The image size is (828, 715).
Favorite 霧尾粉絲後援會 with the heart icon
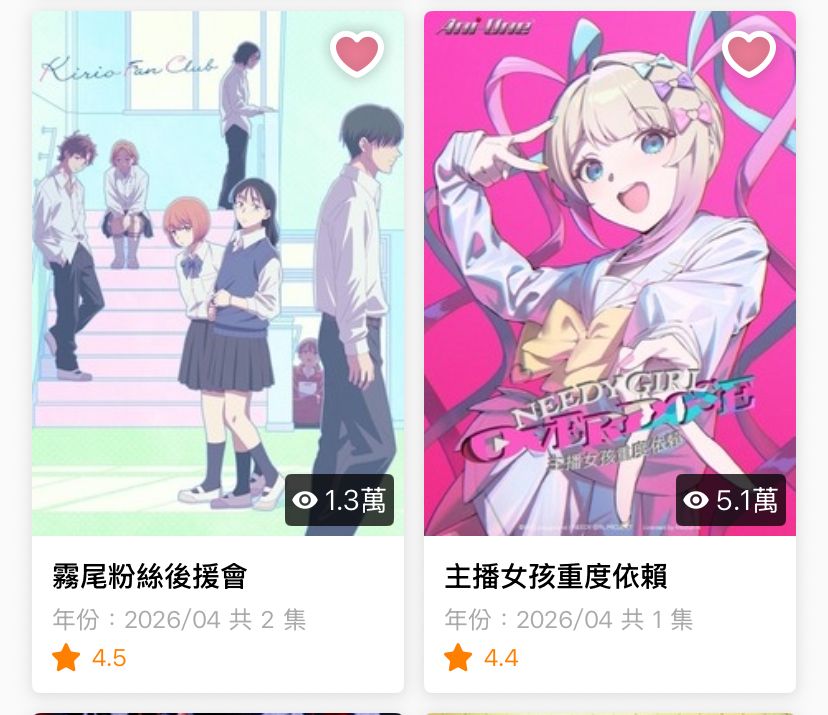pos(357,53)
